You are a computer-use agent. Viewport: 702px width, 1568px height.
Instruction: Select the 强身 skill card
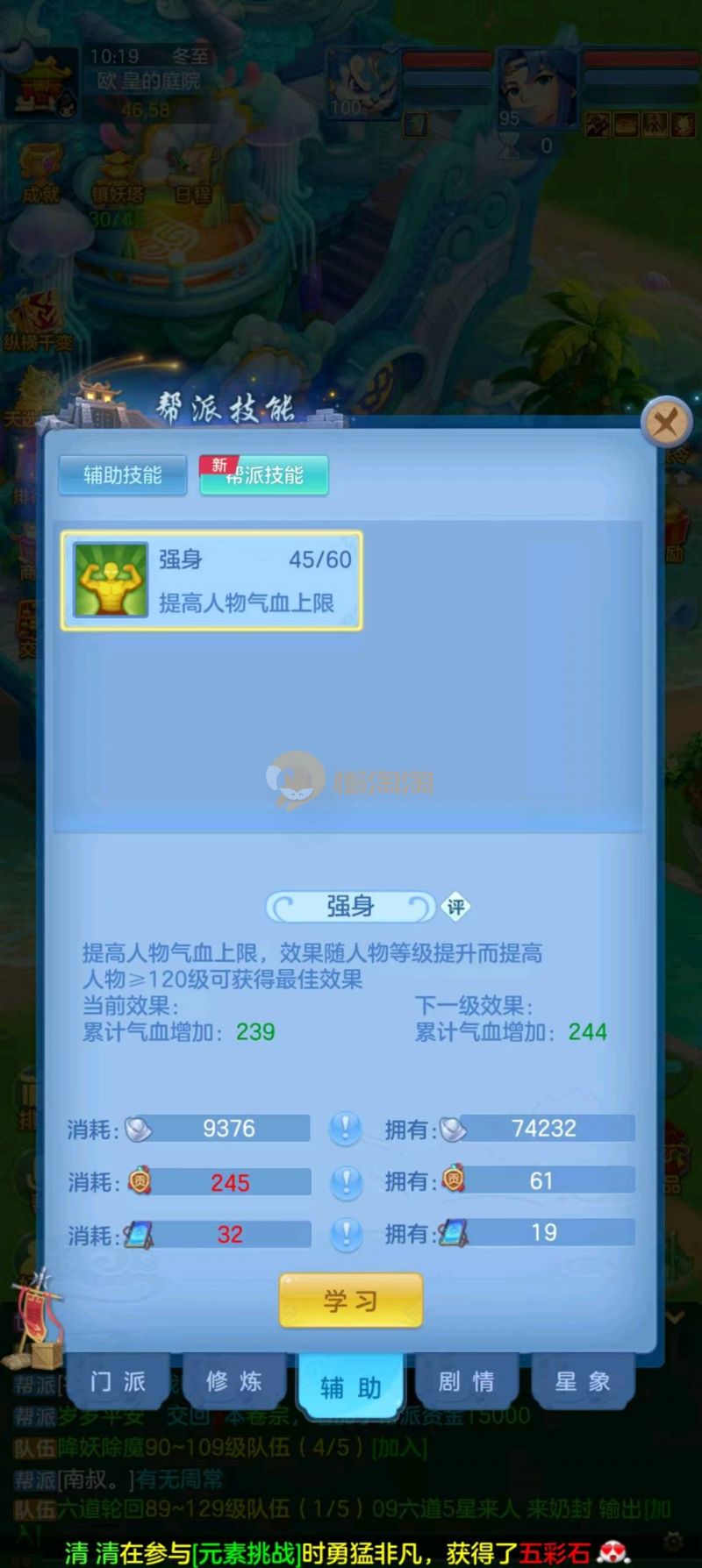tap(211, 581)
